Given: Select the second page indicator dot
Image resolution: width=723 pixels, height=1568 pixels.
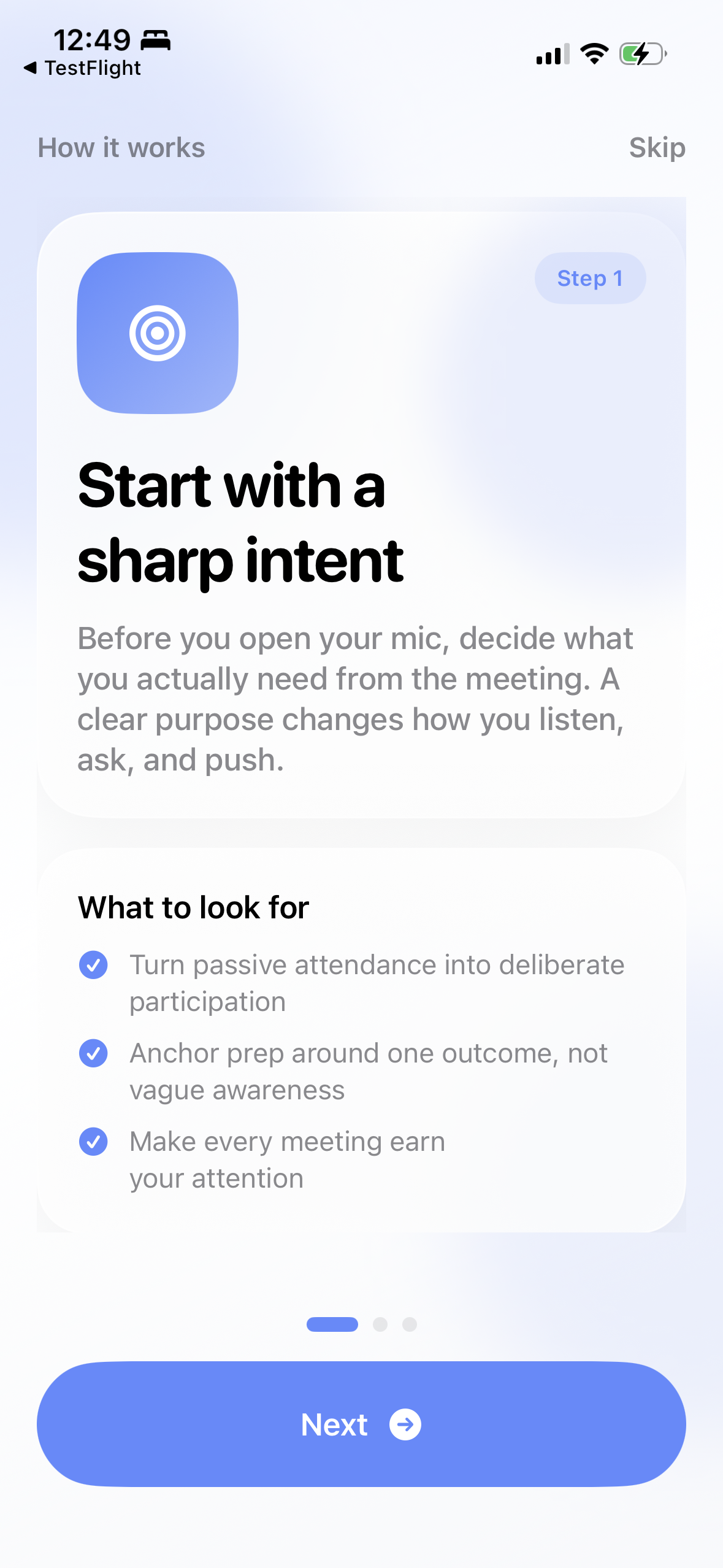Looking at the screenshot, I should [379, 1324].
